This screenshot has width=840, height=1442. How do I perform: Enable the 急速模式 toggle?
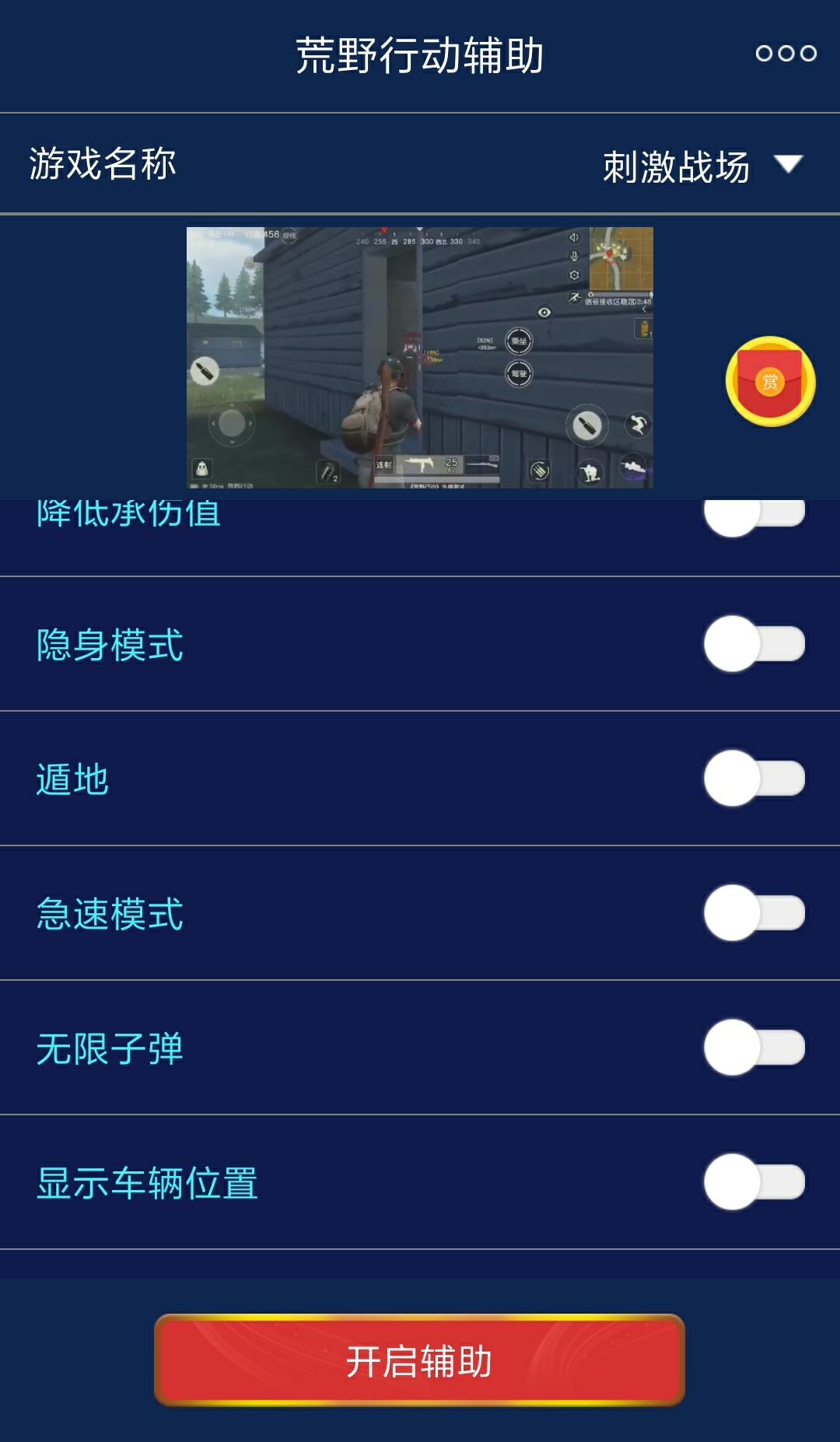(x=754, y=913)
